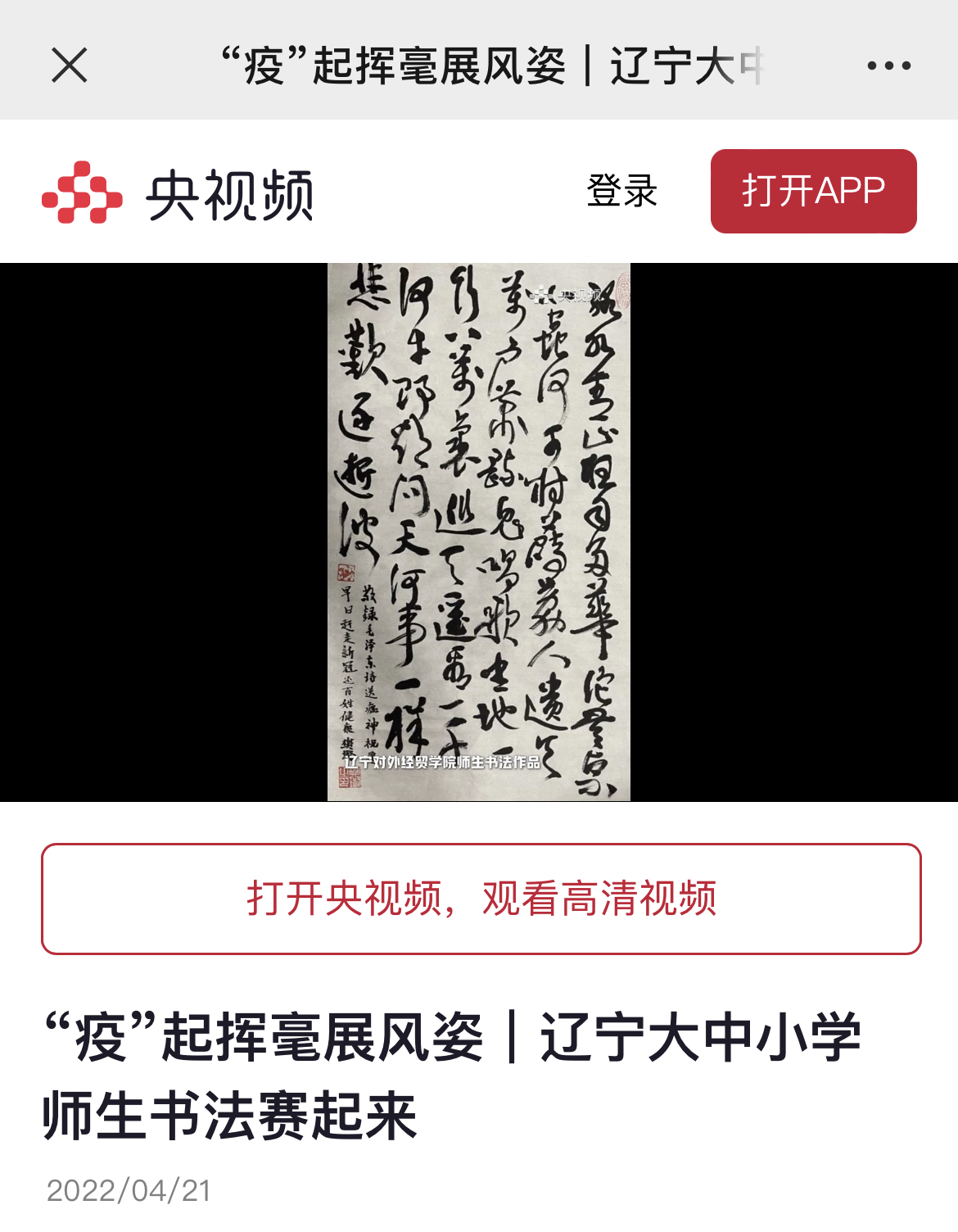Tap the 登录 login link
Viewport: 958px width, 1232px height.
coord(621,192)
